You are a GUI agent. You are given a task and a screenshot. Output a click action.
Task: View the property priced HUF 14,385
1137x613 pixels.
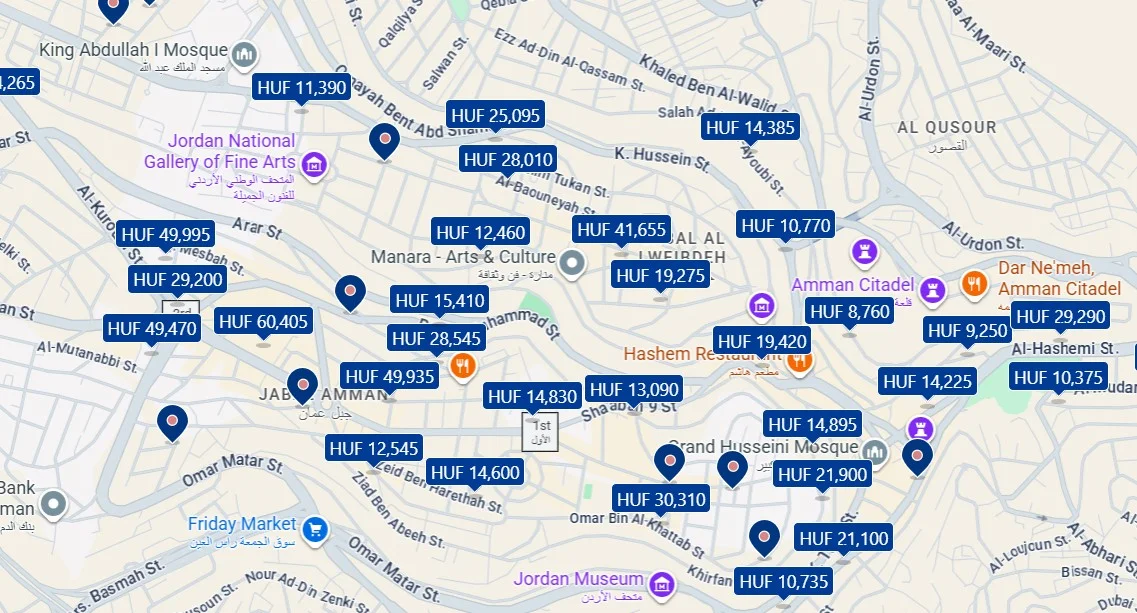tap(750, 127)
